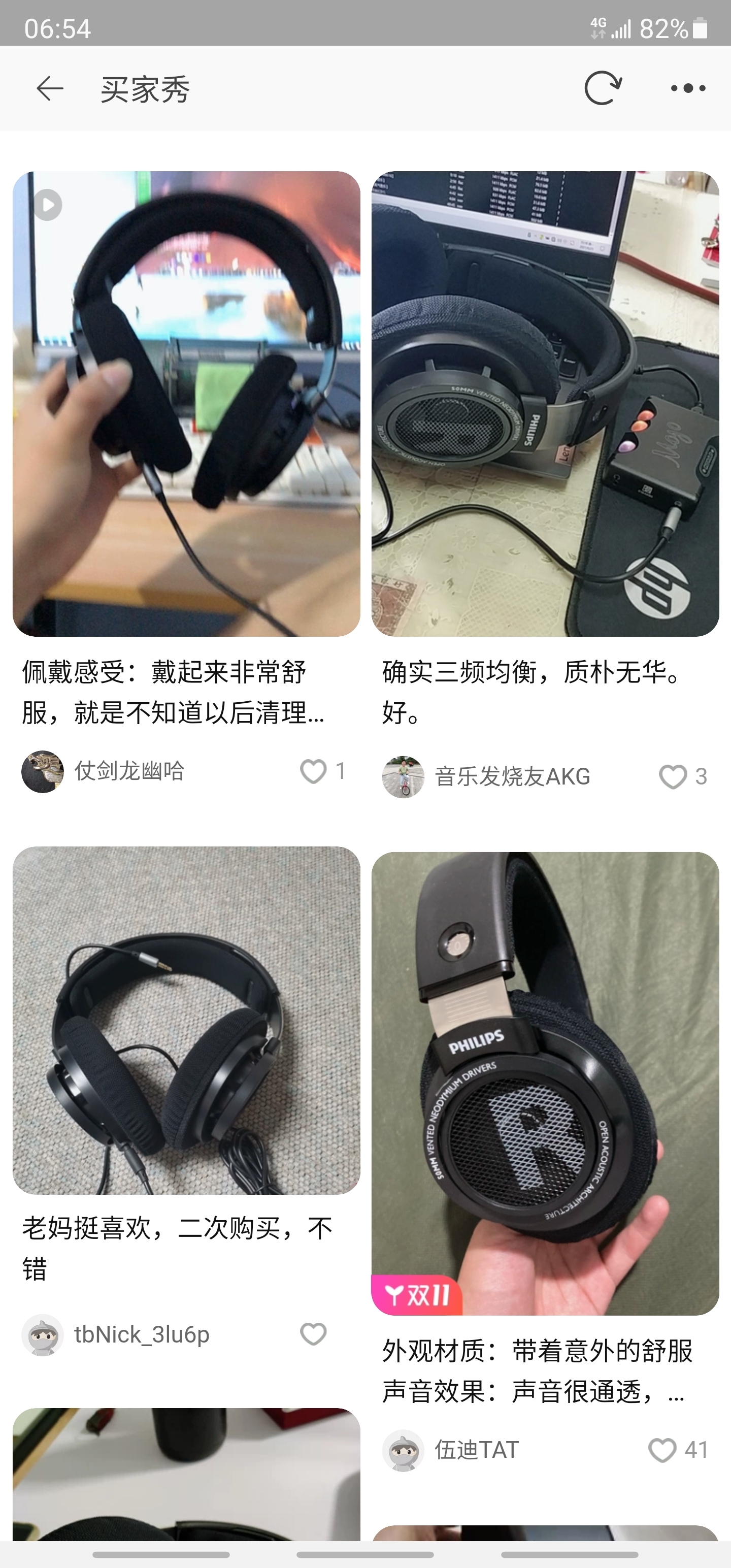Refresh the 买家秀 page
The width and height of the screenshot is (731, 1568).
point(603,89)
